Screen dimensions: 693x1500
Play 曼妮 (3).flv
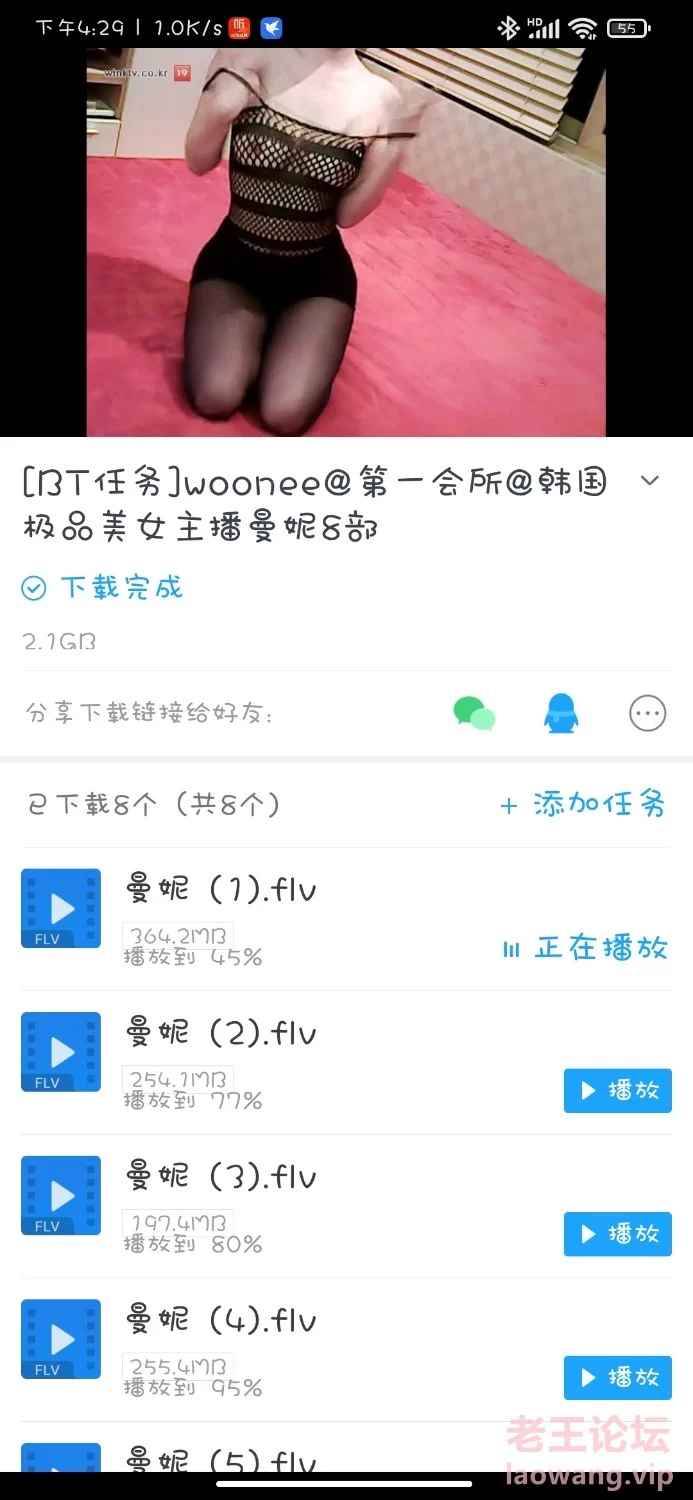click(x=618, y=1234)
